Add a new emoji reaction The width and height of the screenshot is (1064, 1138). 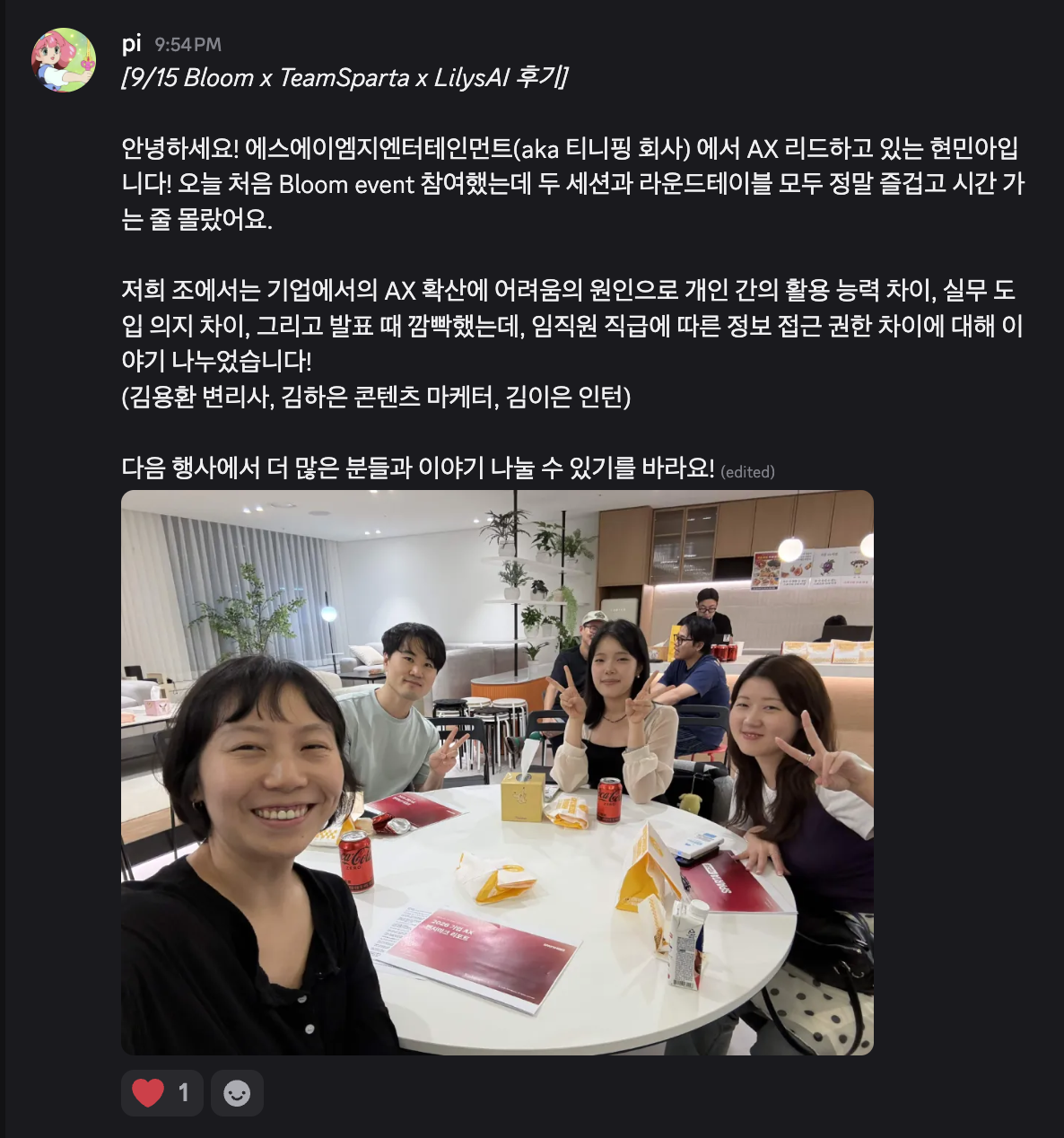[x=237, y=1092]
